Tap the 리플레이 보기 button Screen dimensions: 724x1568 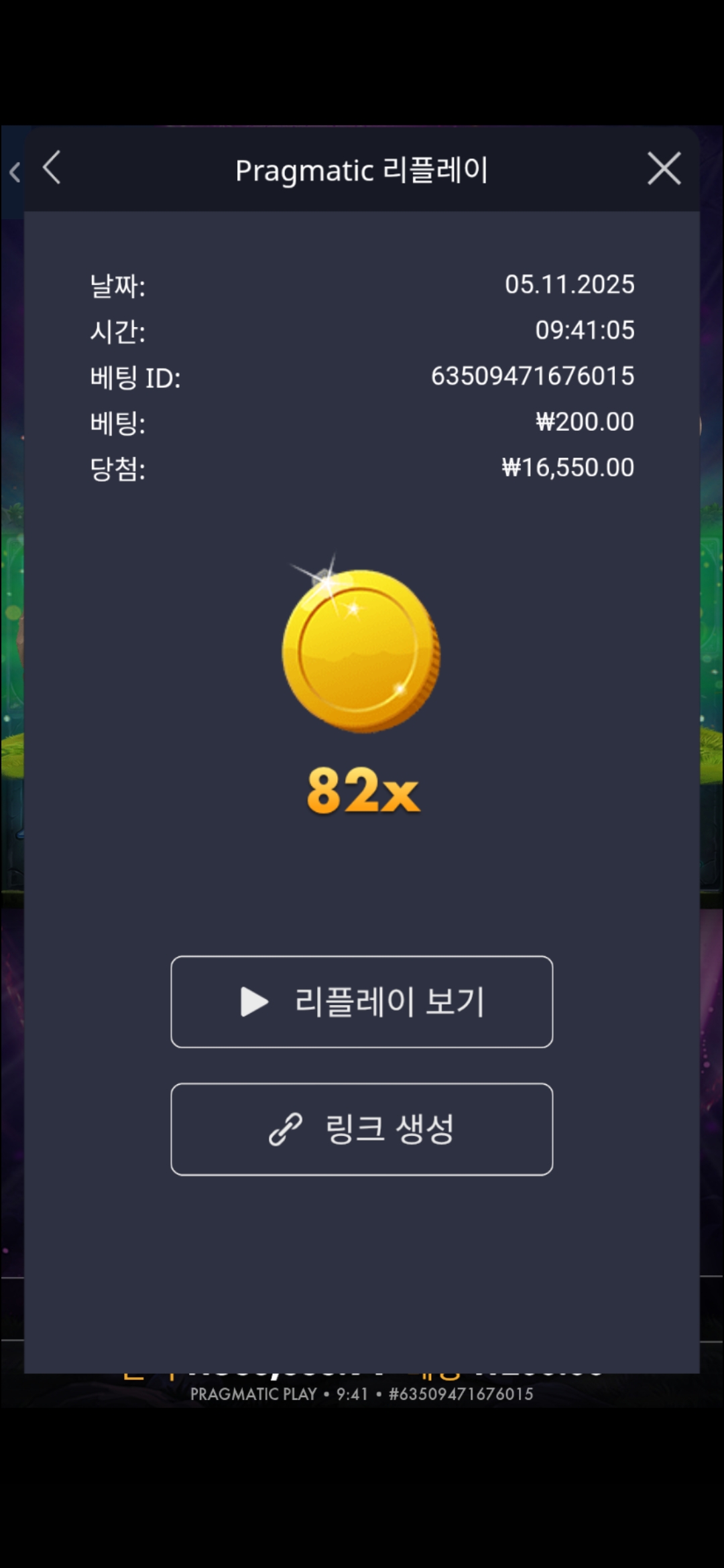(x=362, y=1002)
